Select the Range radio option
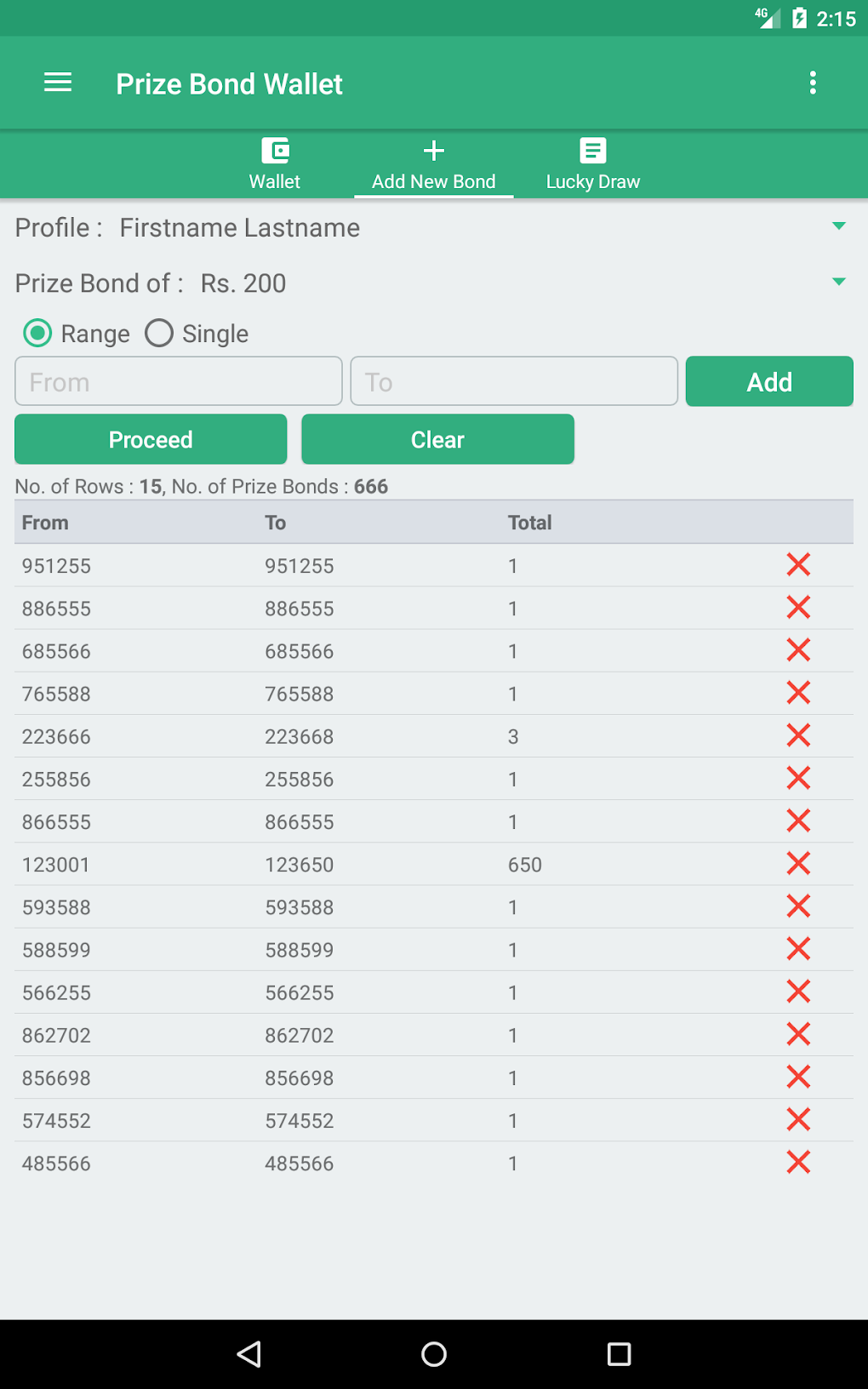Viewport: 868px width, 1389px height. click(76, 334)
